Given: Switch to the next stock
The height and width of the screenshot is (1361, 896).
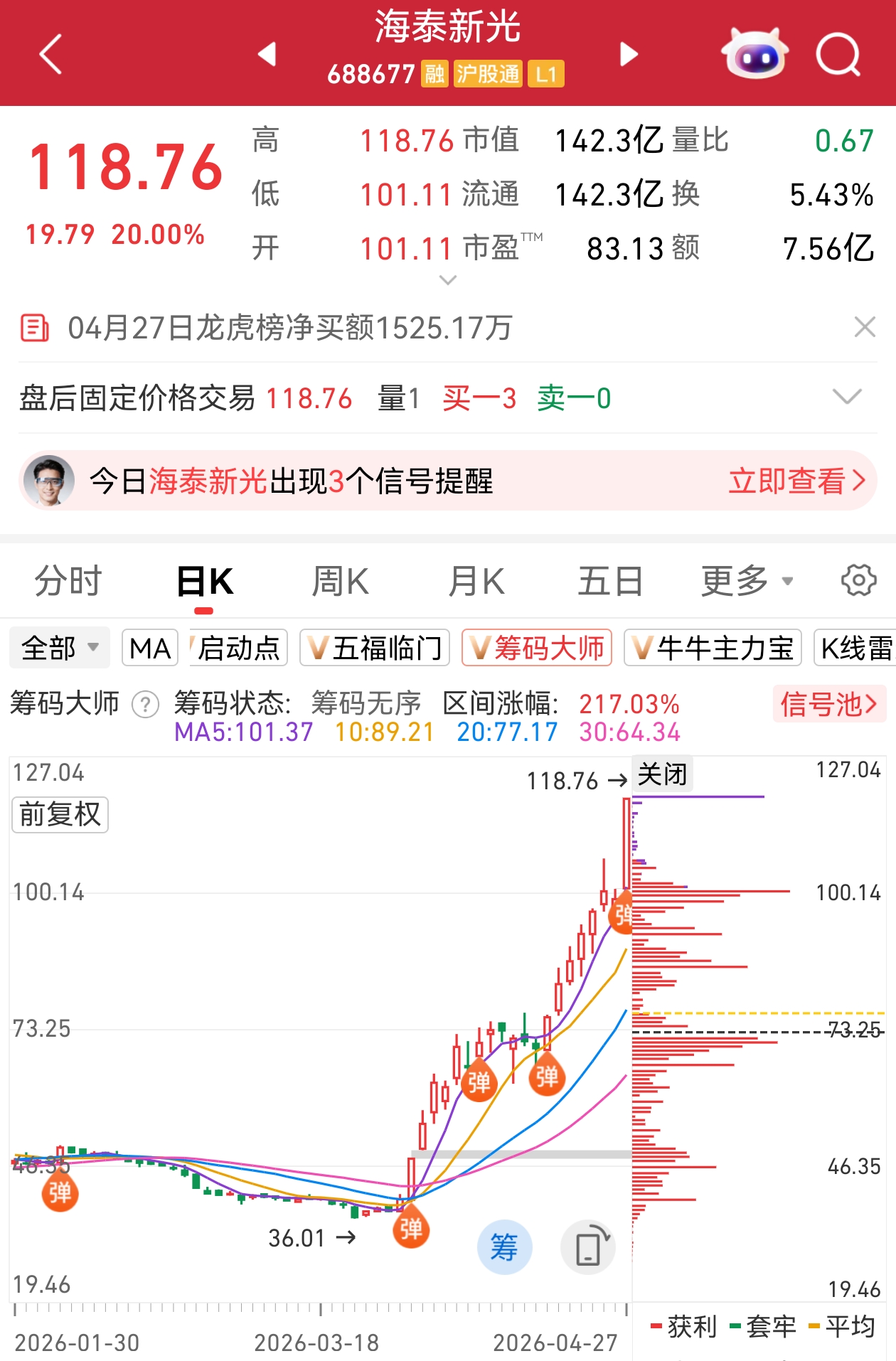Looking at the screenshot, I should pos(629,54).
